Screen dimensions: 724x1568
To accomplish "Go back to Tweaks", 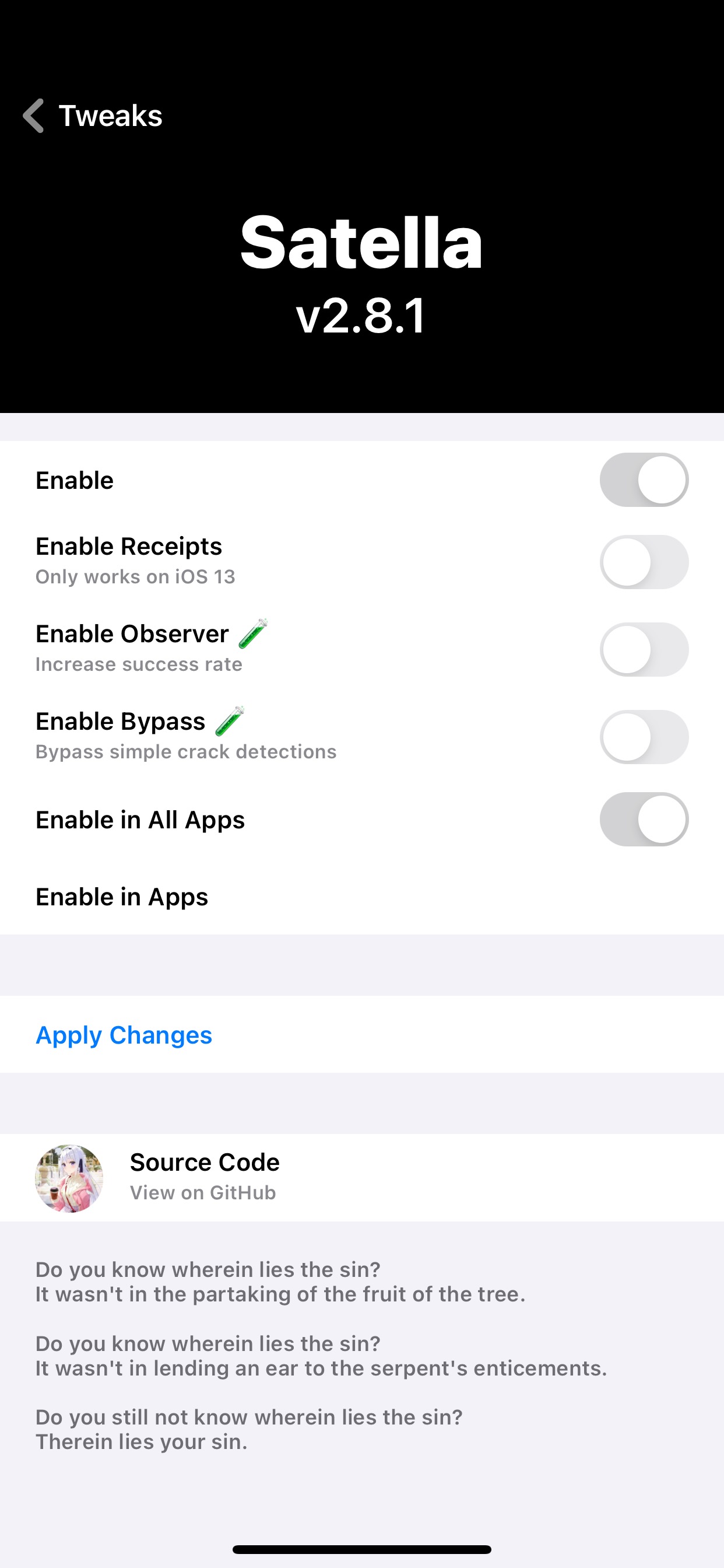I will pyautogui.click(x=93, y=116).
